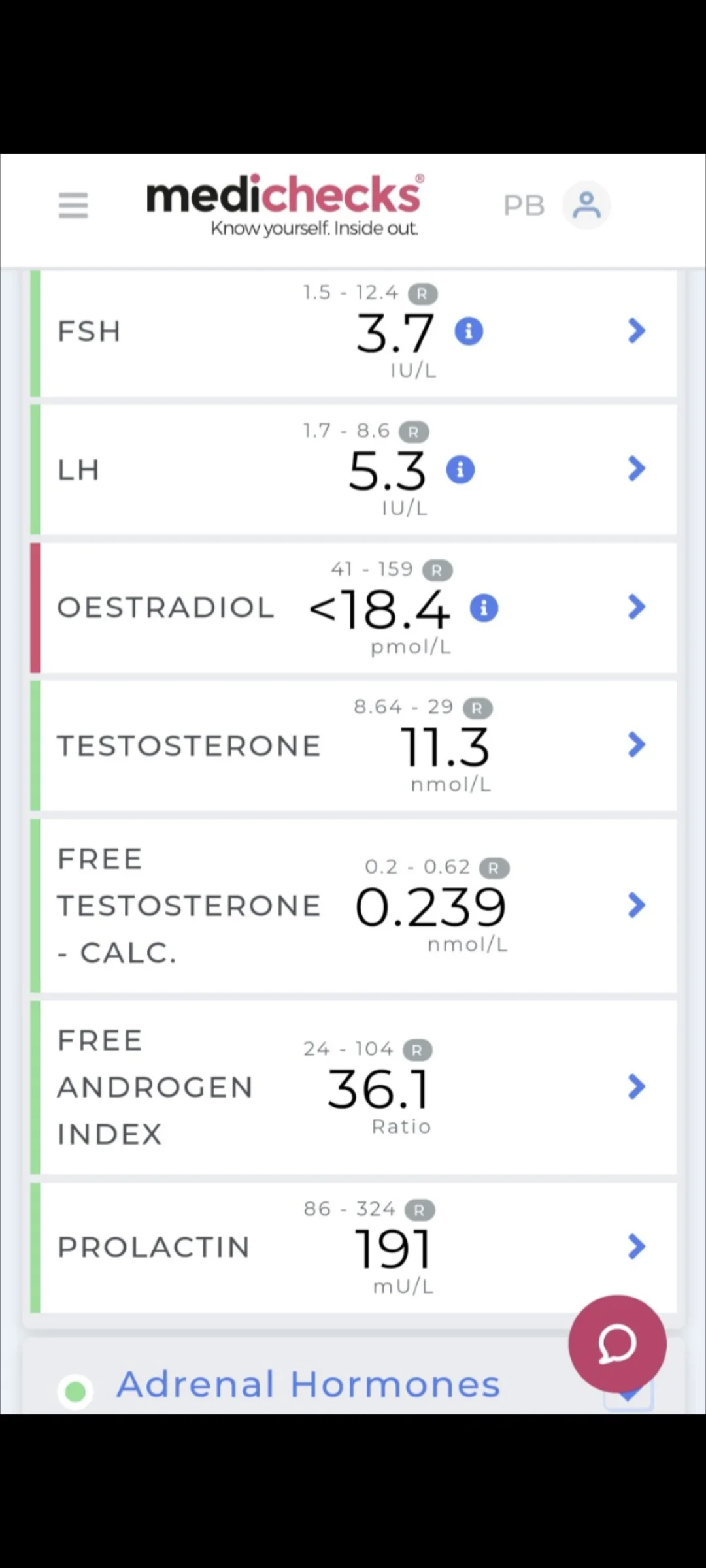Open Free Testosterone Calc. details chevron
This screenshot has width=706, height=1568.
tap(636, 905)
